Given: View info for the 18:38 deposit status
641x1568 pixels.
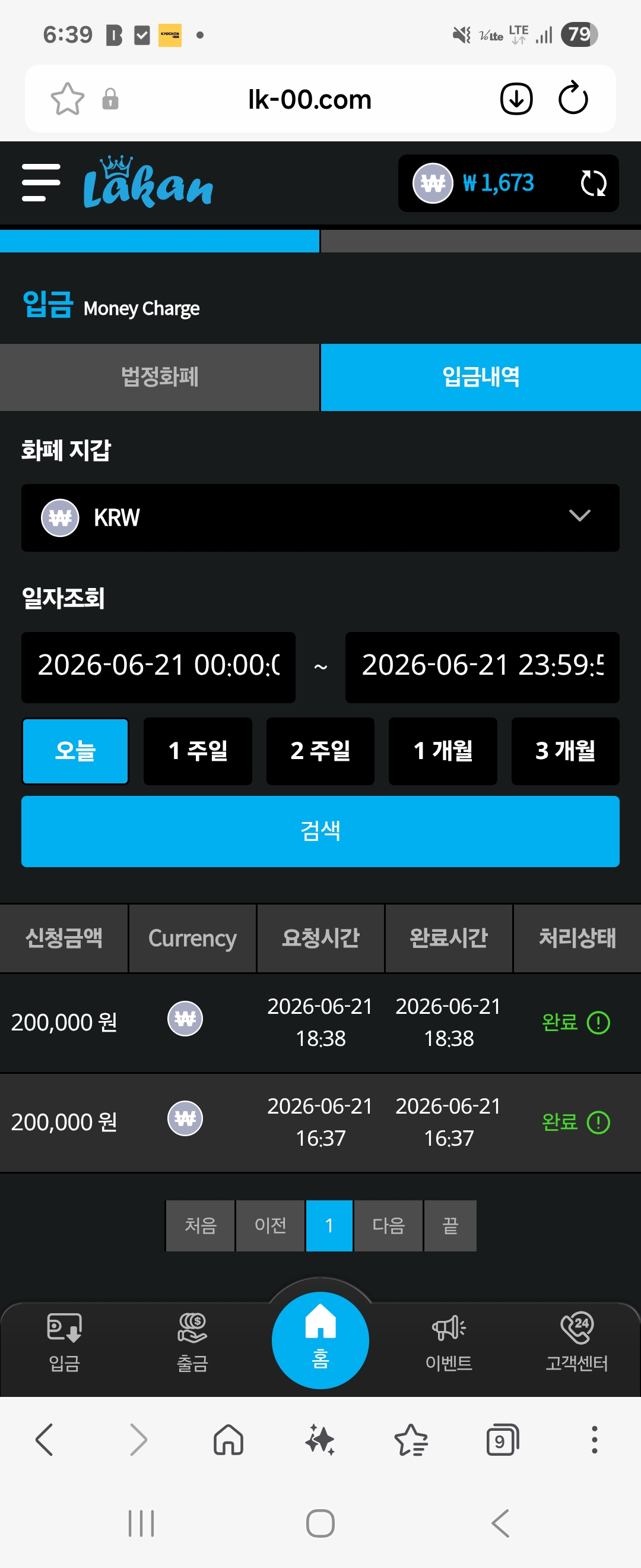Looking at the screenshot, I should pos(598,1023).
